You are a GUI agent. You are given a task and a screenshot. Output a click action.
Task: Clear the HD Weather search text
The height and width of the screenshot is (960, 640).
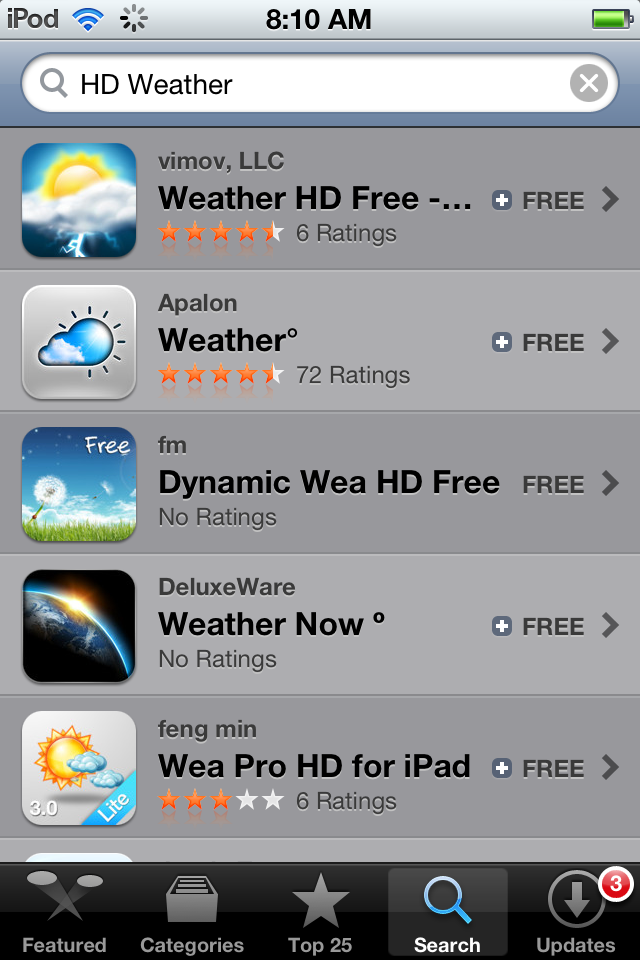click(x=588, y=84)
